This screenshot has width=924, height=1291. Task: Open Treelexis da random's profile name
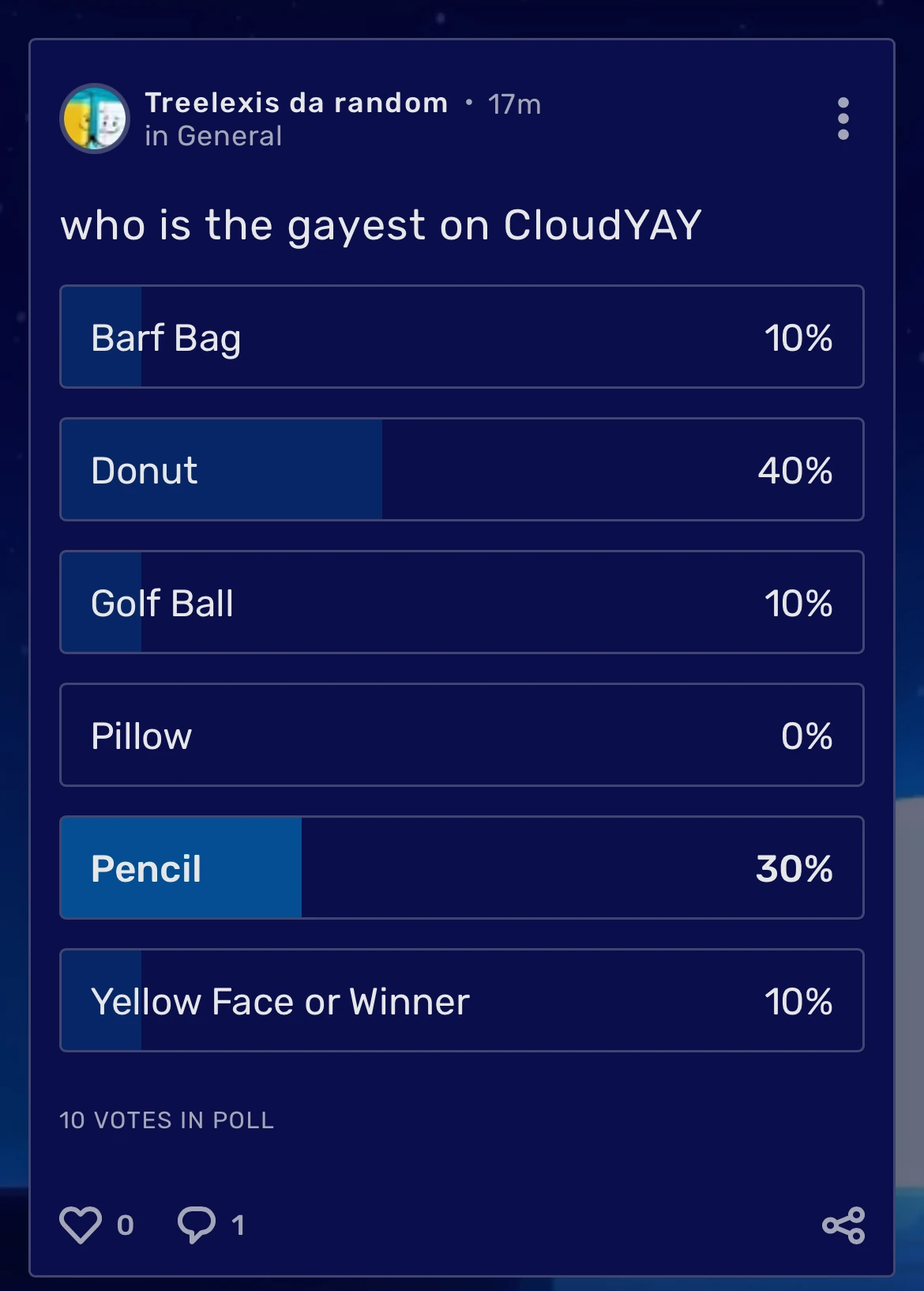pos(295,102)
